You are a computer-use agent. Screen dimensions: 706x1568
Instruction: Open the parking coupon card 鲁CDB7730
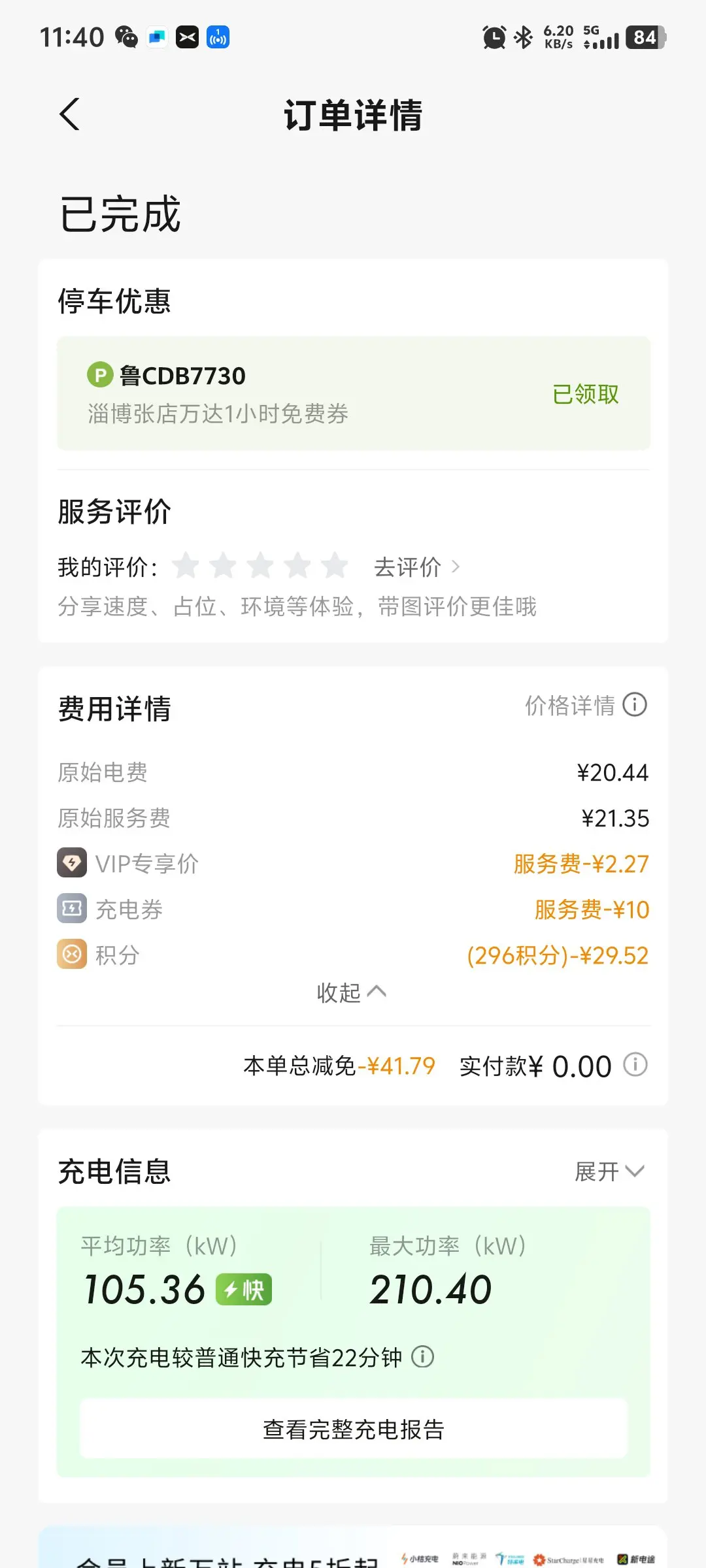pos(354,393)
